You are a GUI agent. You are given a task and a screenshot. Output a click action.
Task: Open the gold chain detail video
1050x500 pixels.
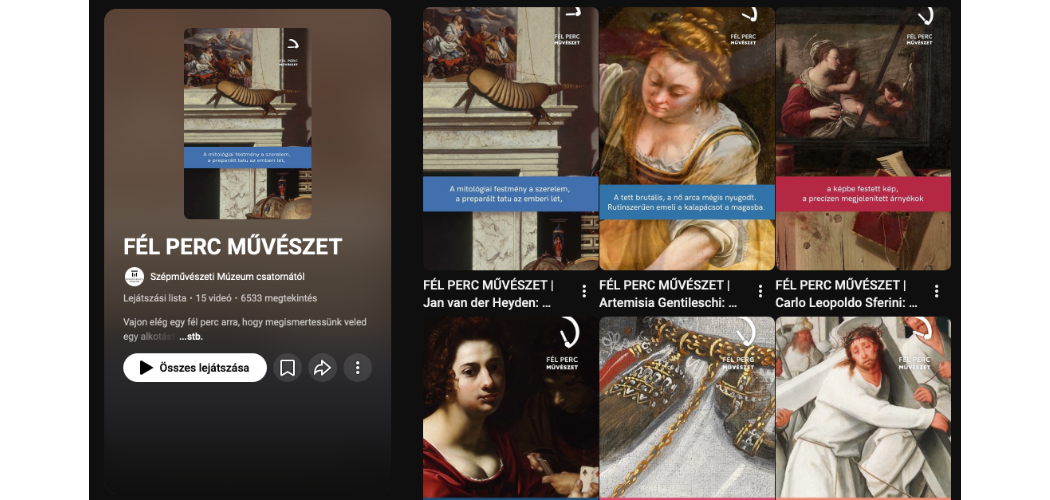click(687, 407)
